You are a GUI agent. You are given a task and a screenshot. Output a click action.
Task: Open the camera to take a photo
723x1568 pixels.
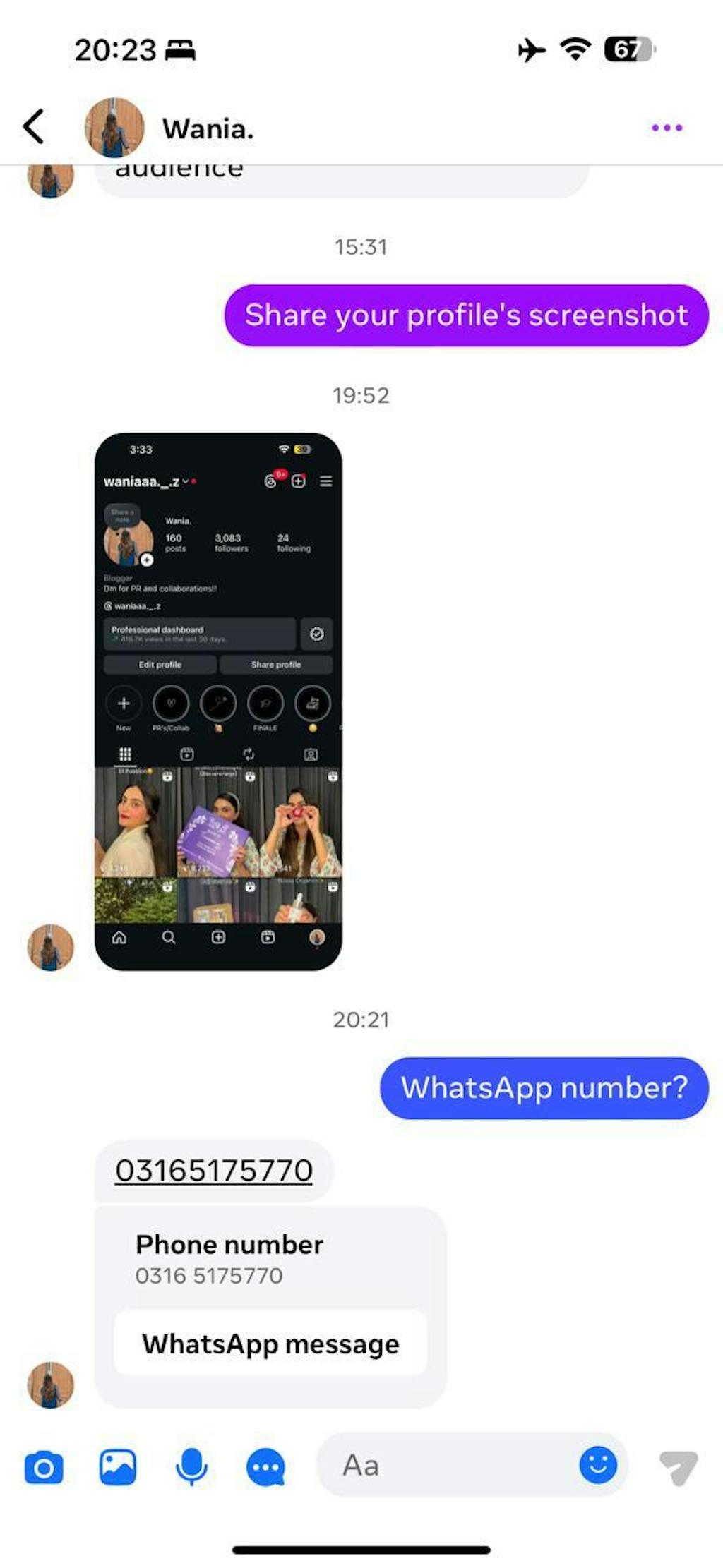click(x=44, y=1467)
